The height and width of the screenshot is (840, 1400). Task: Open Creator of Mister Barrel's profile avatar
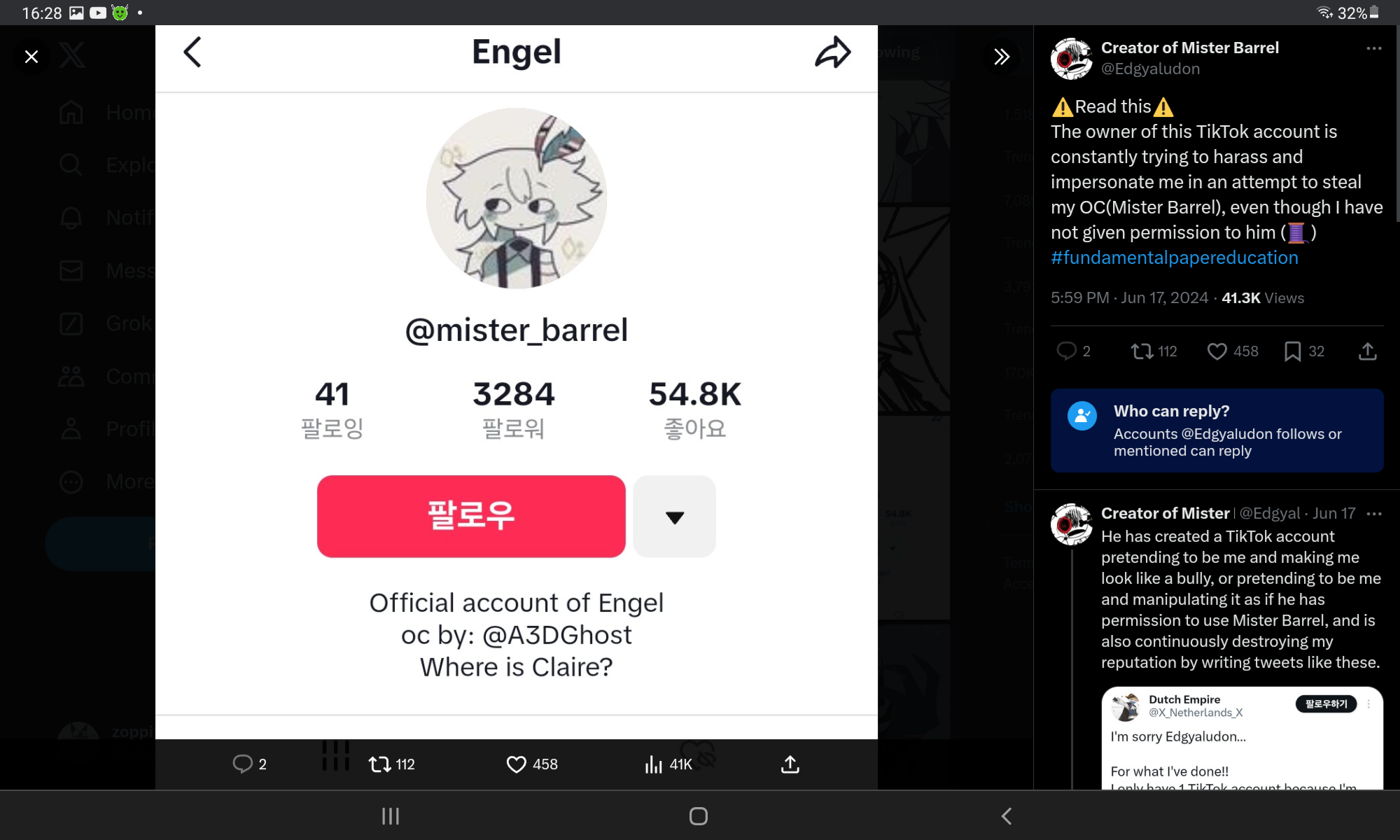pos(1071,59)
